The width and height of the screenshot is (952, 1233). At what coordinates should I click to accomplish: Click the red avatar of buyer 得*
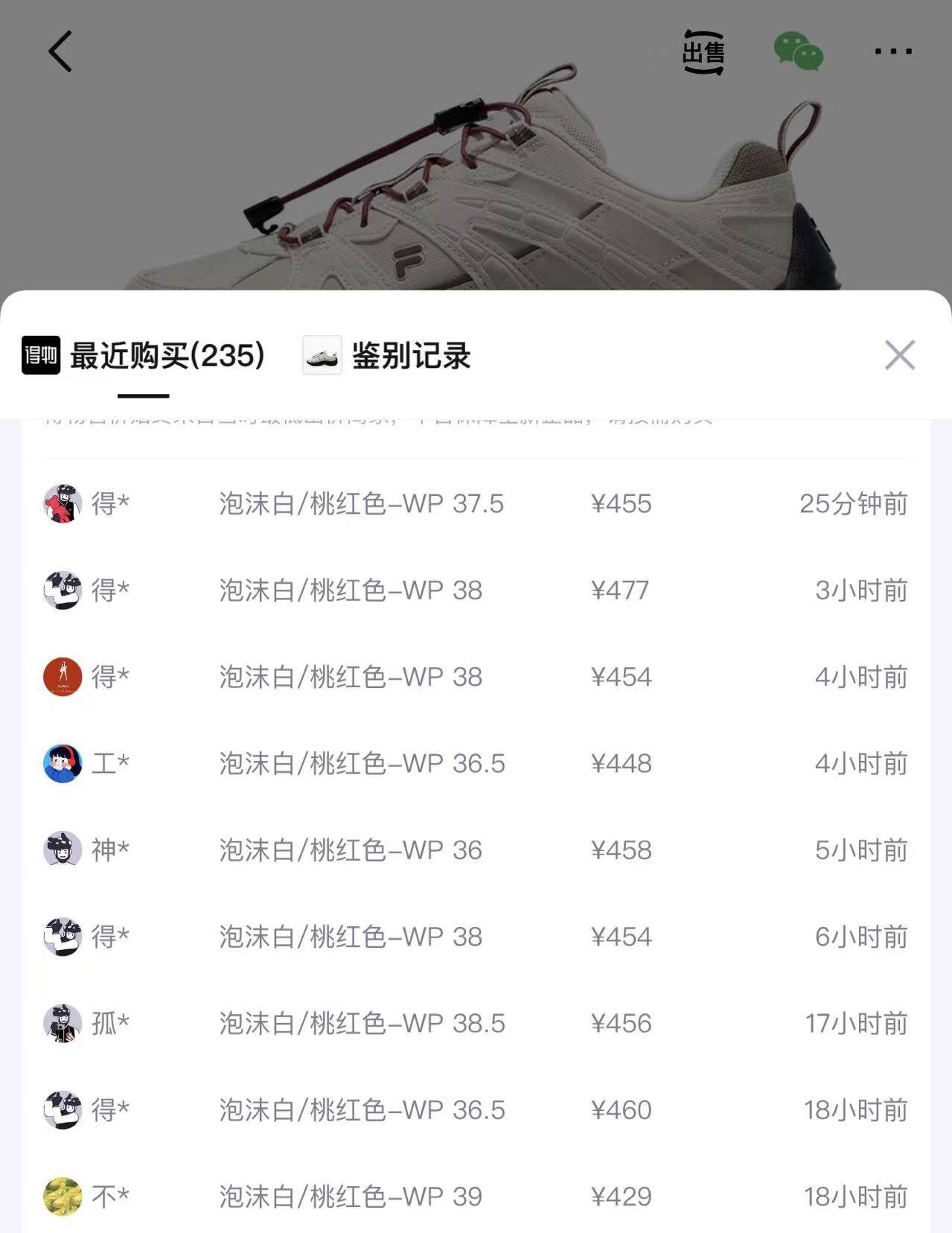pos(63,677)
